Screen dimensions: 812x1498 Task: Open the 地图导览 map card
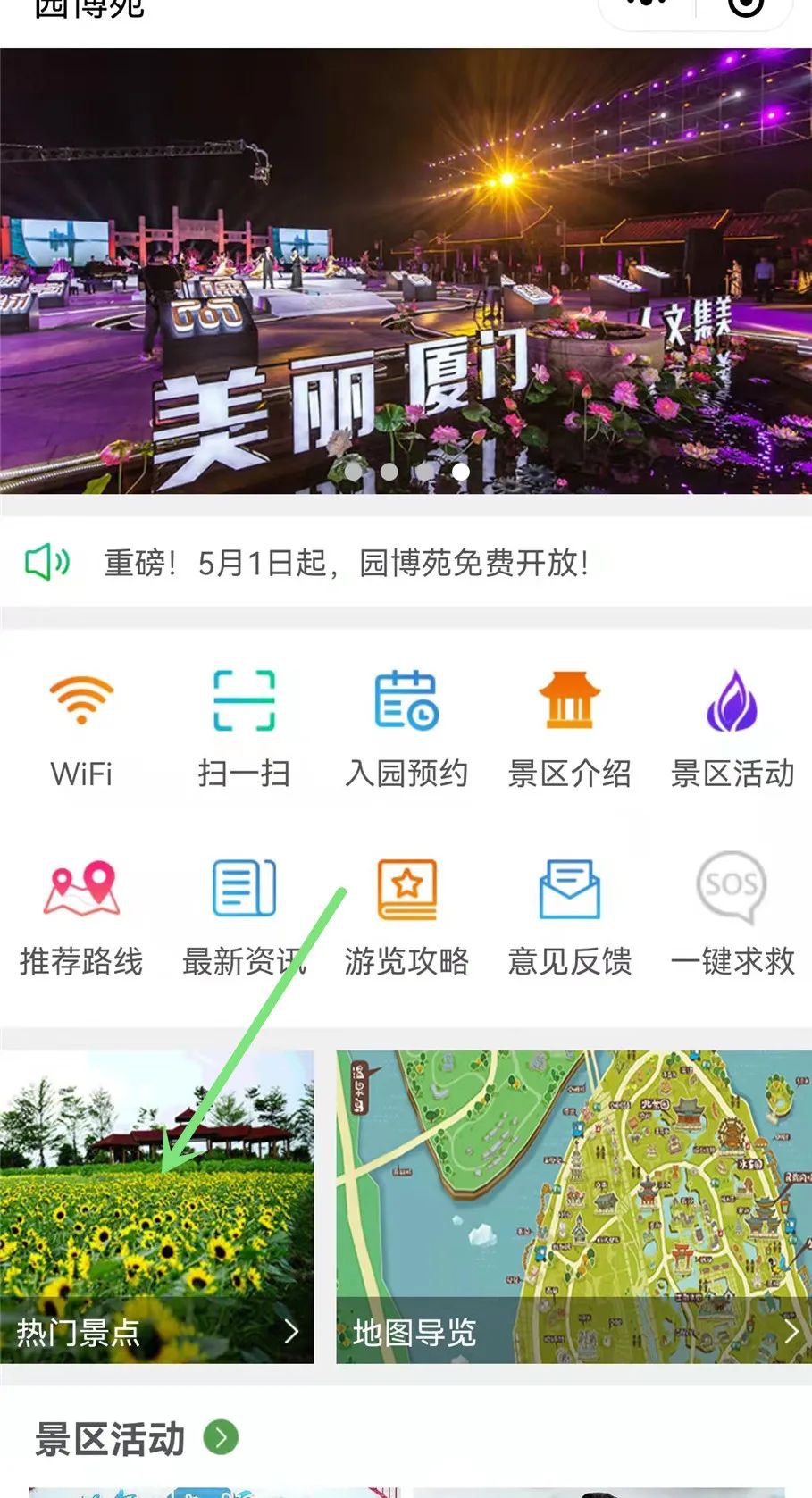pos(573,1207)
